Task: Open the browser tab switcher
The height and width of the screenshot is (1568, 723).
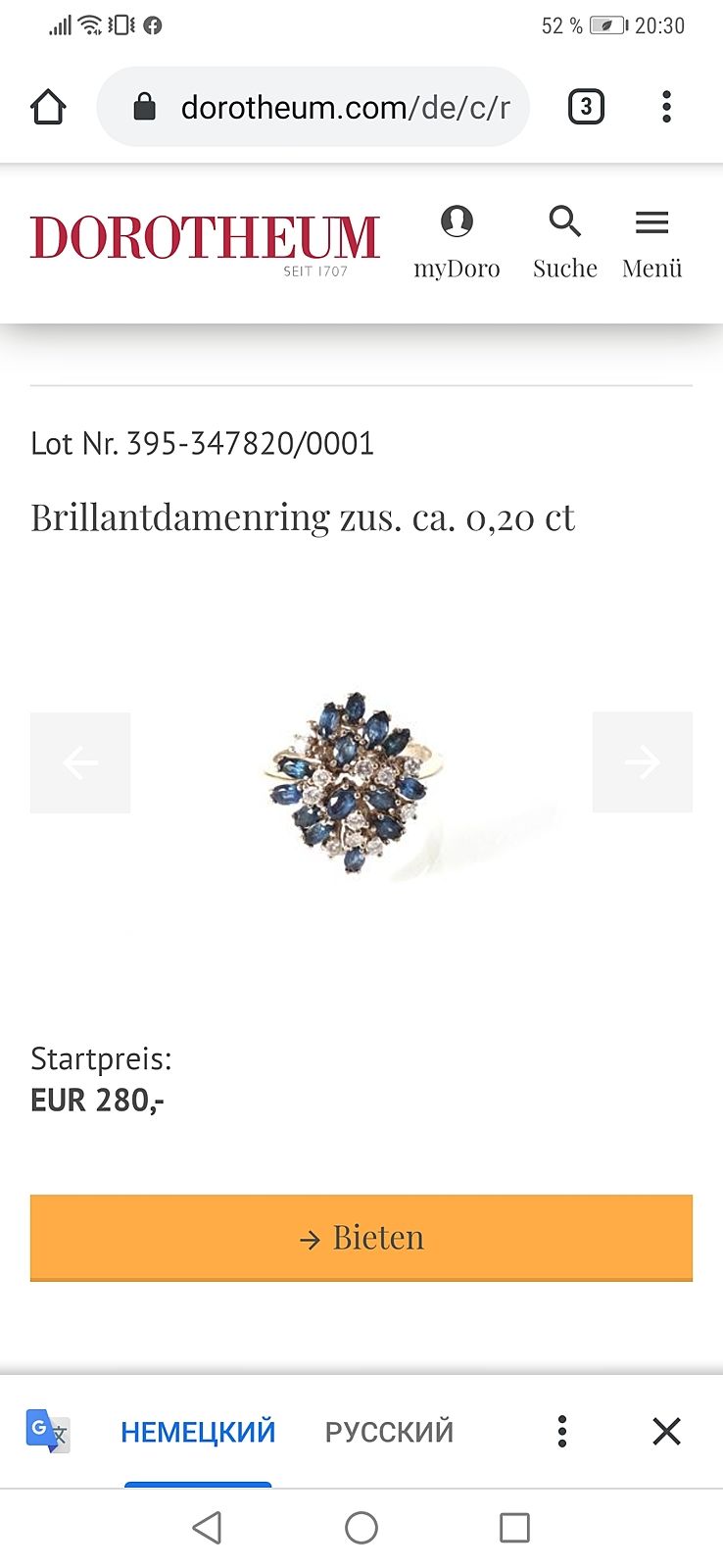Action: pyautogui.click(x=586, y=107)
